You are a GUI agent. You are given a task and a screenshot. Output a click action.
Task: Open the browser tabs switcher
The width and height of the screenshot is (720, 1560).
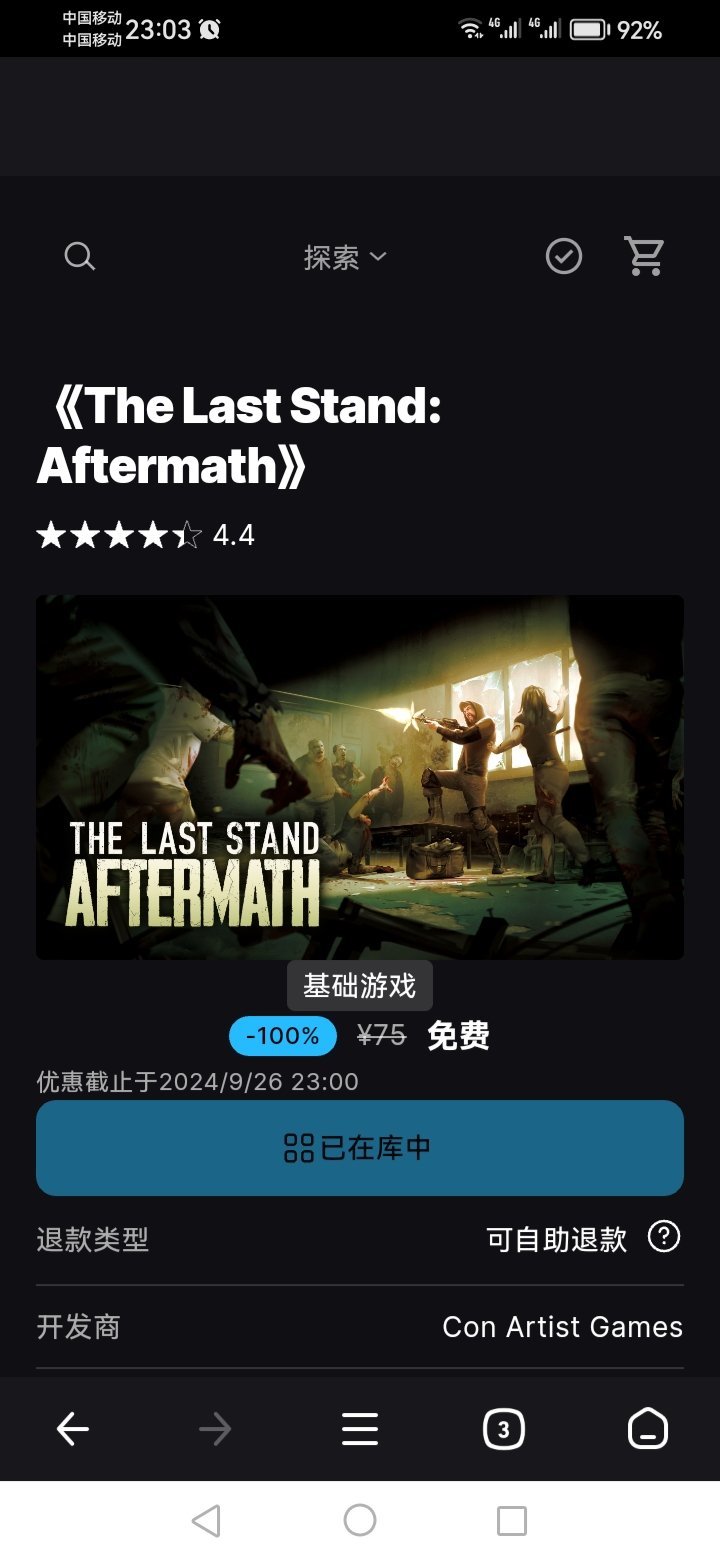(x=503, y=1430)
